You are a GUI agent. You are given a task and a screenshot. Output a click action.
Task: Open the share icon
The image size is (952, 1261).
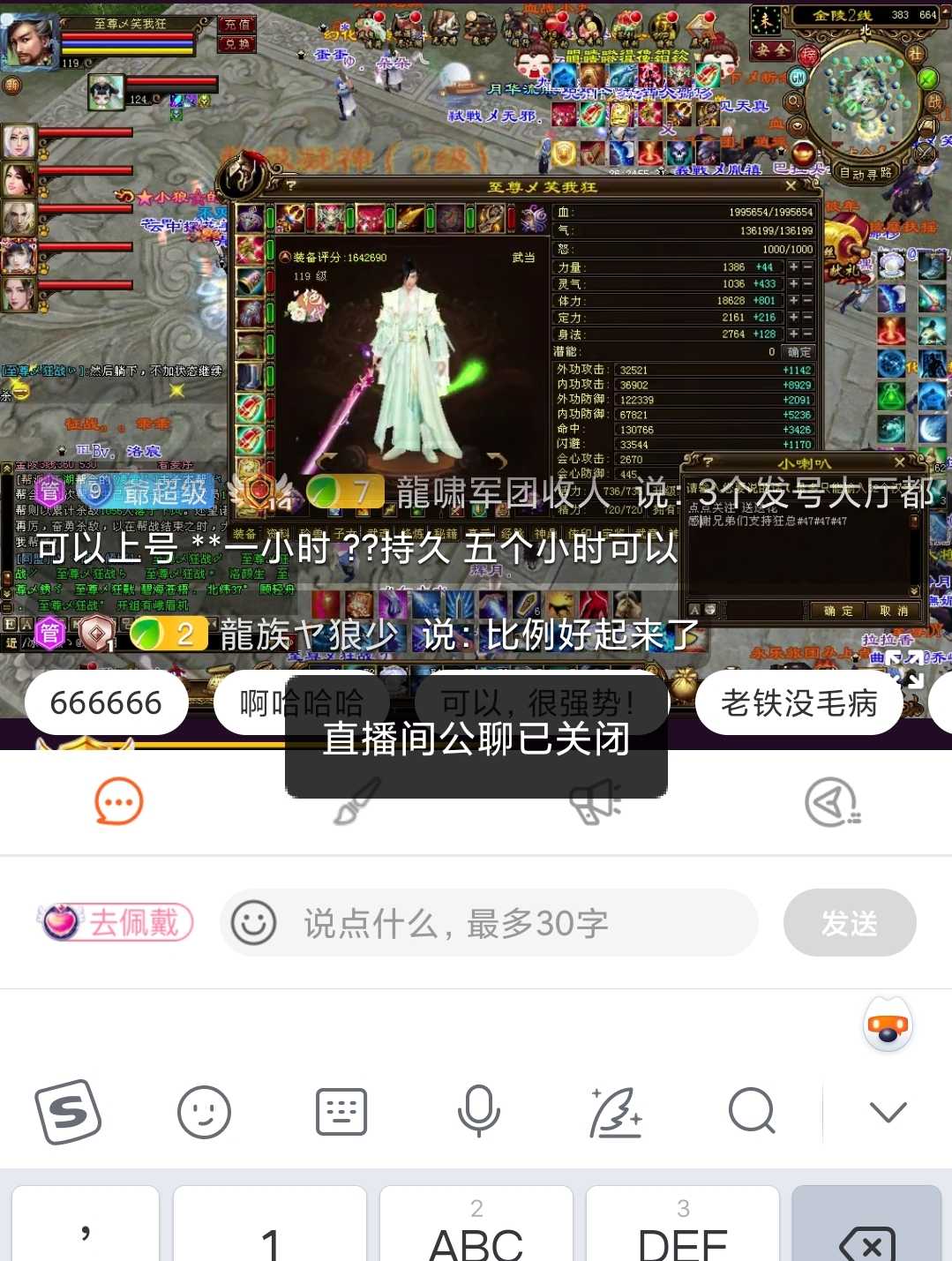pyautogui.click(x=831, y=801)
